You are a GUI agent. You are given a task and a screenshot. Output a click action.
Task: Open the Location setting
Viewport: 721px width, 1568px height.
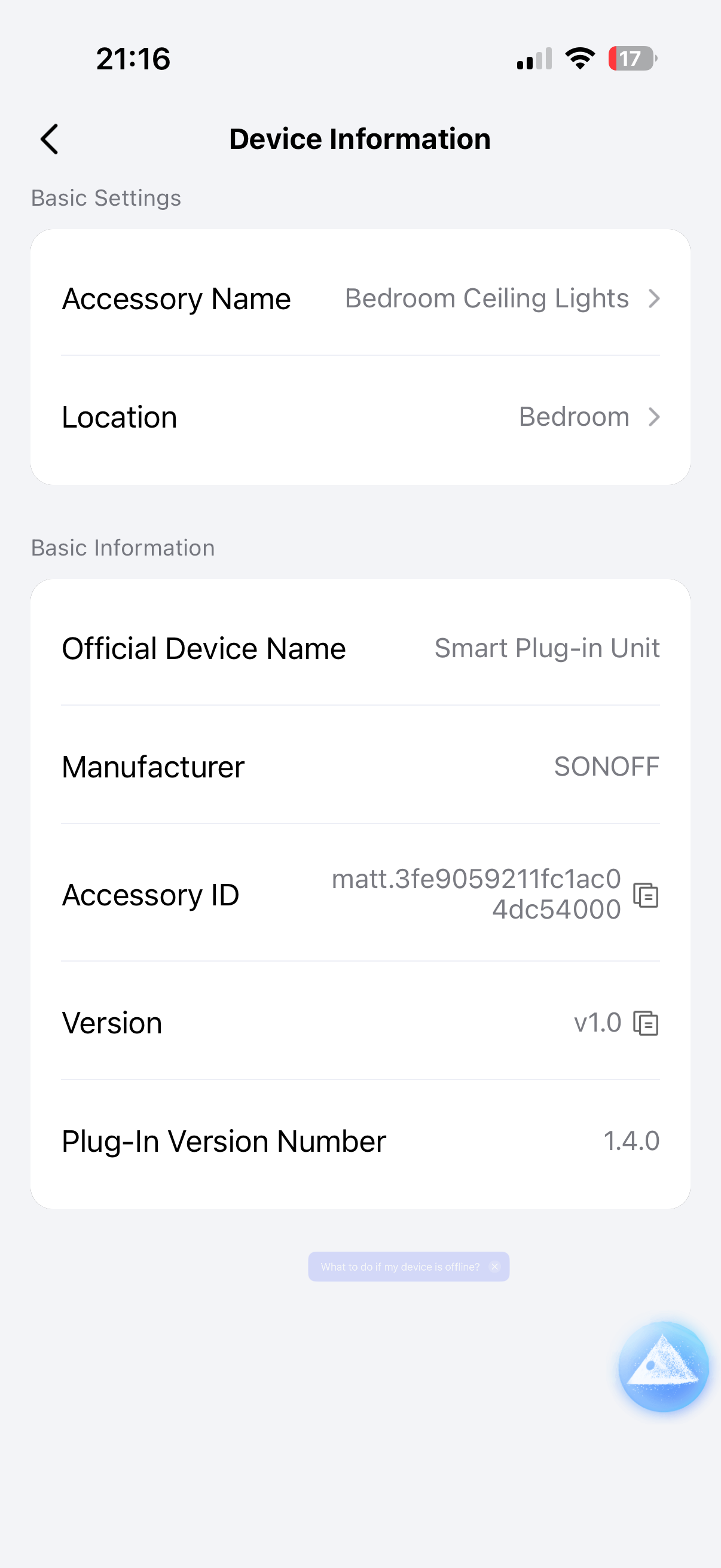(x=360, y=417)
